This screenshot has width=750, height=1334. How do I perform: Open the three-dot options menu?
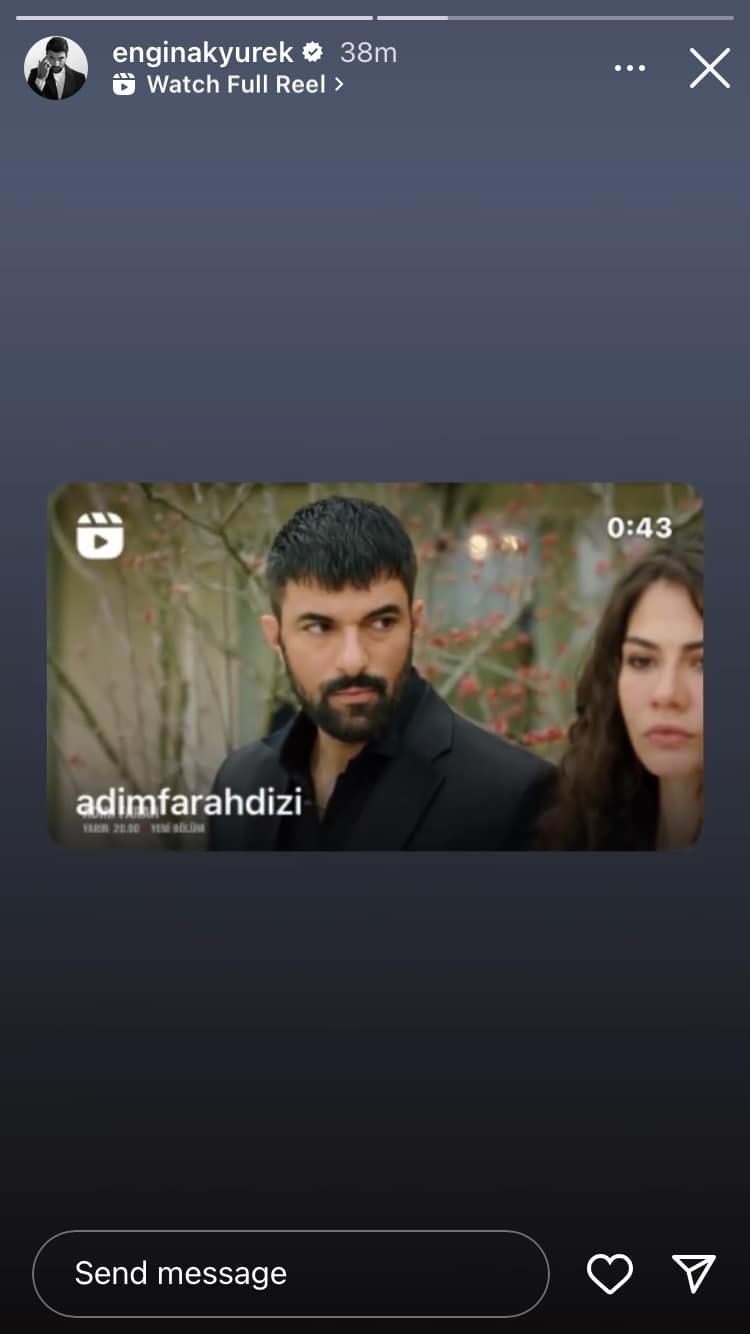point(630,68)
